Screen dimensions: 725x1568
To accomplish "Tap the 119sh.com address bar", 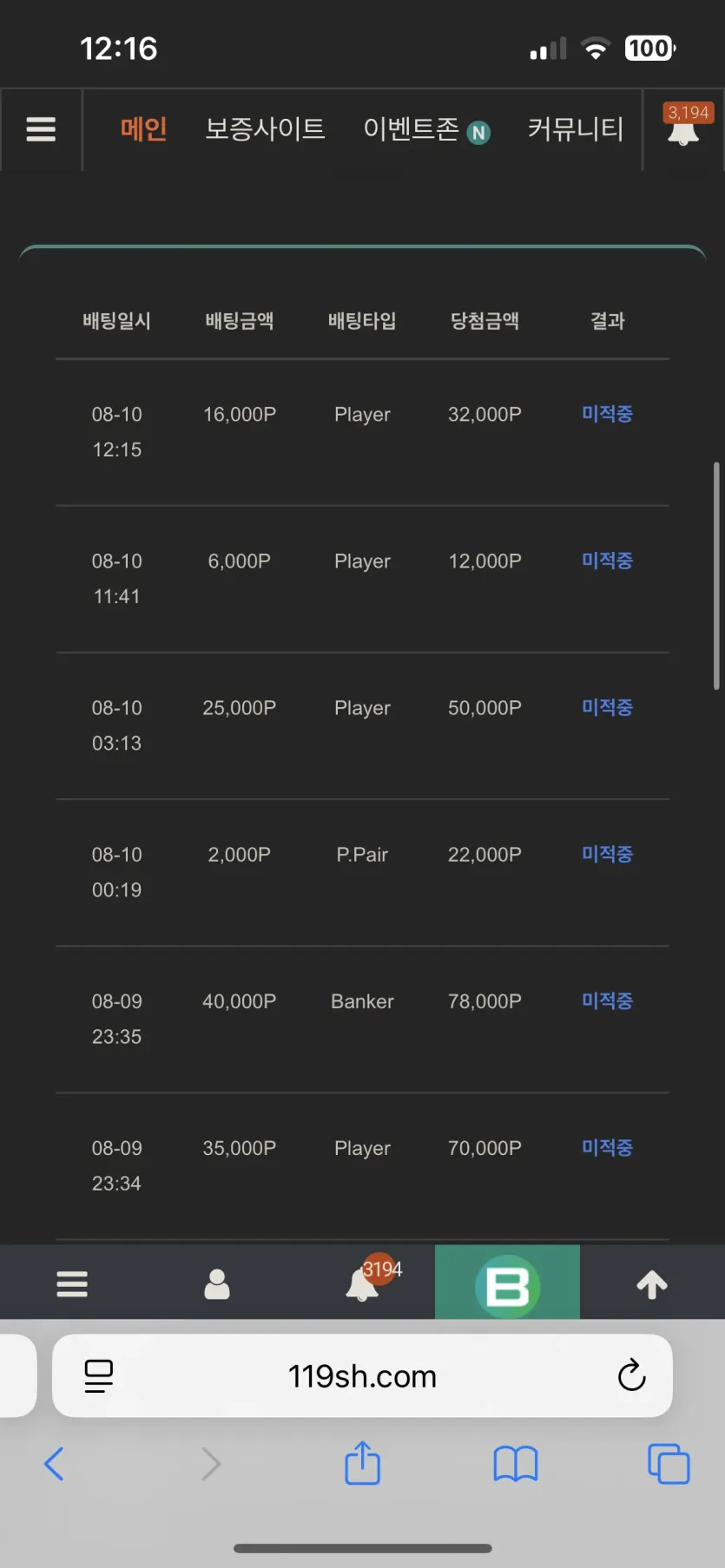I will coord(362,1375).
